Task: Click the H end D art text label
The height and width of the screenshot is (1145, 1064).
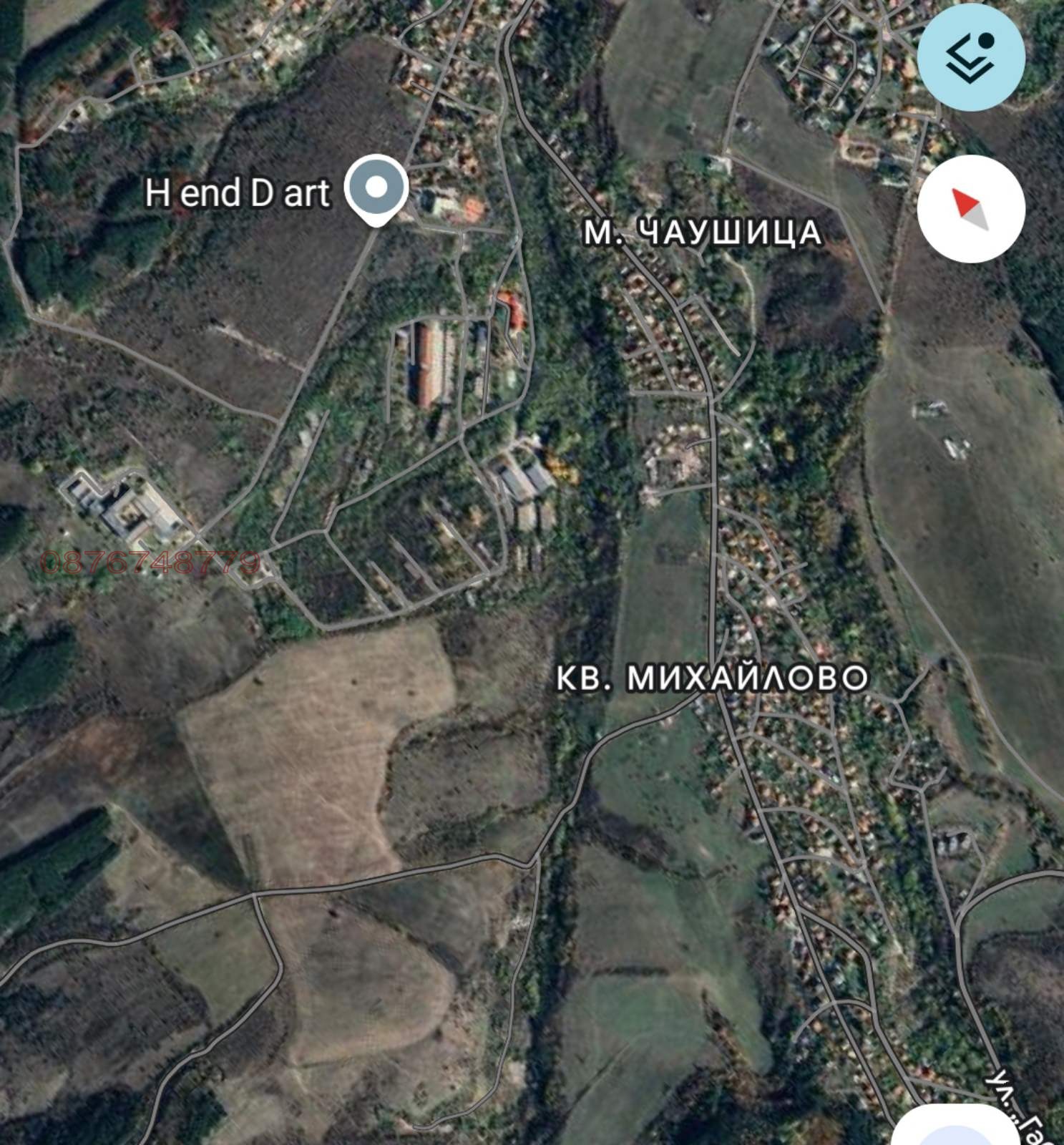Action: point(240,190)
